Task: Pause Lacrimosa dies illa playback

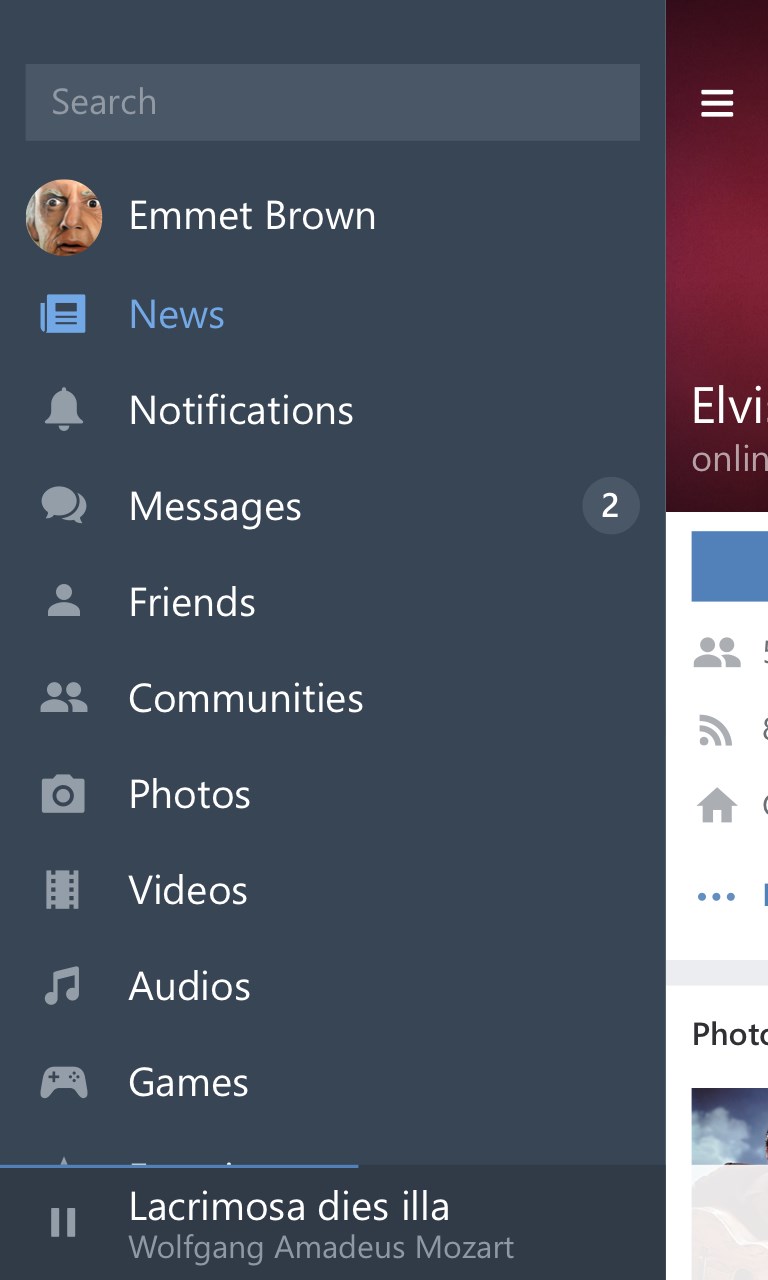Action: pos(63,1222)
